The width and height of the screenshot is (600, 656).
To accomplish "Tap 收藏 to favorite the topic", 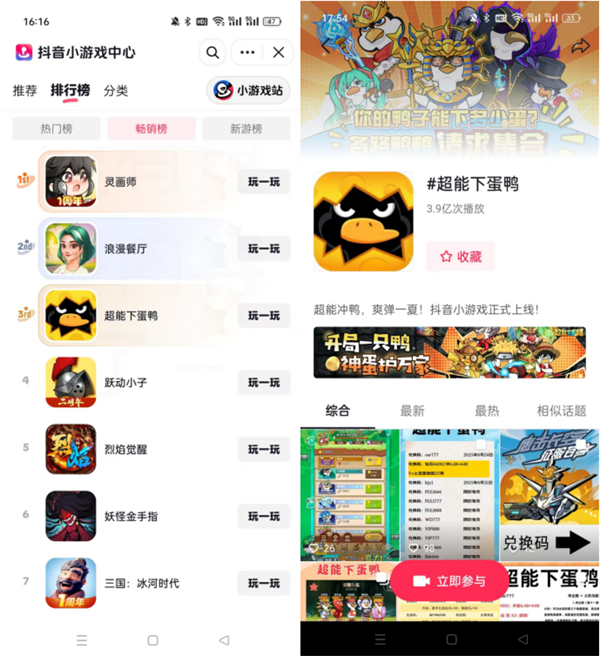I will click(x=460, y=257).
